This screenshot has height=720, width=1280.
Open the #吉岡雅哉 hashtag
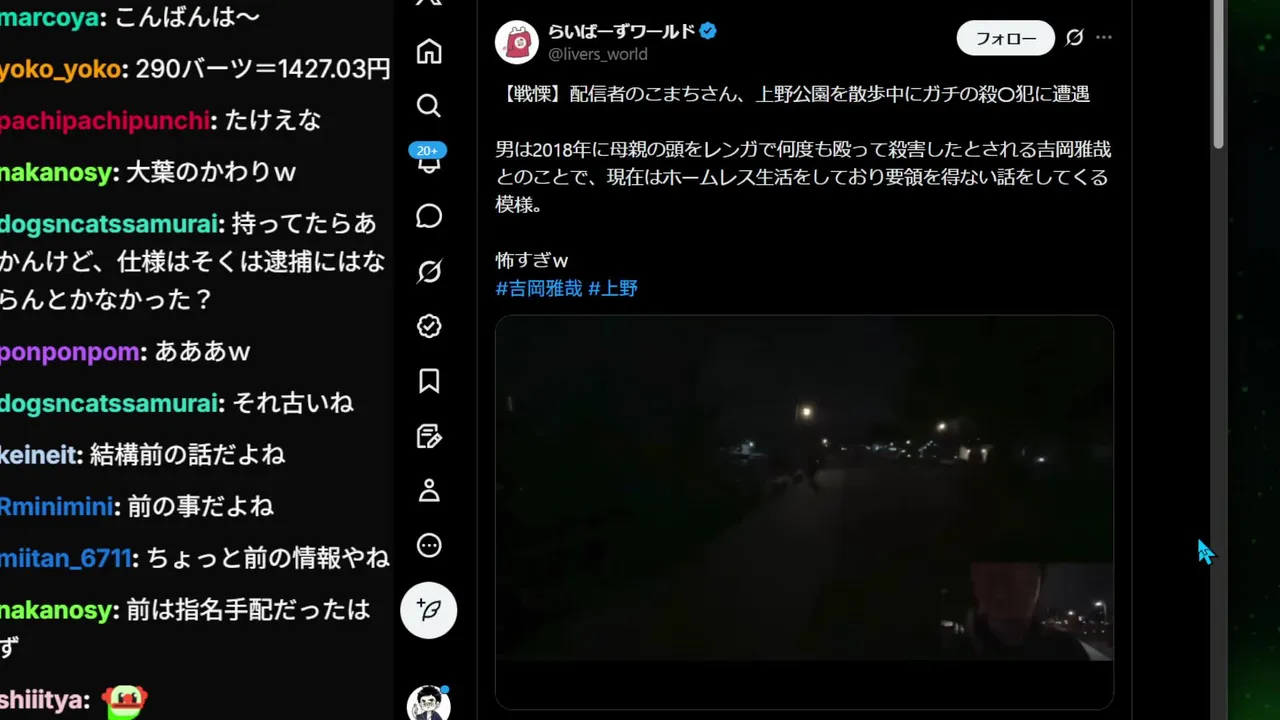(x=538, y=289)
